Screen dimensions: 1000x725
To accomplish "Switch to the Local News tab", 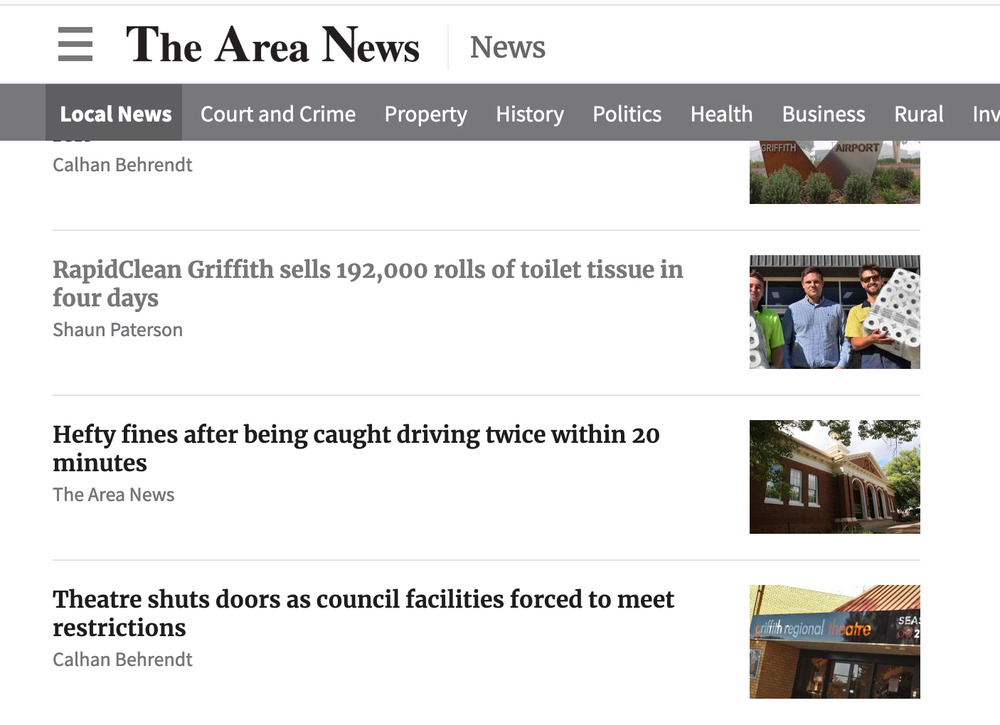I will (115, 114).
